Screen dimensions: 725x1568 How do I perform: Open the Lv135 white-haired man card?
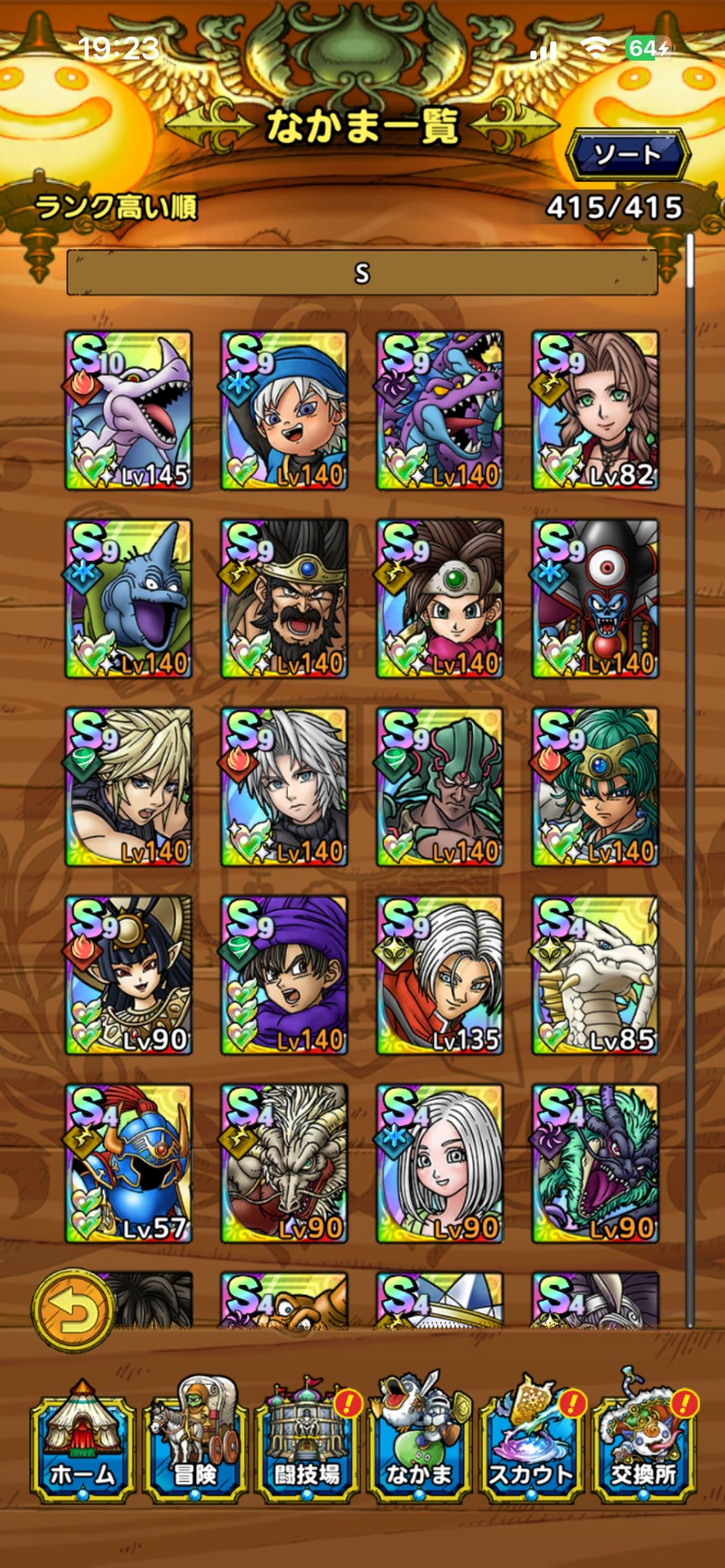pyautogui.click(x=439, y=975)
